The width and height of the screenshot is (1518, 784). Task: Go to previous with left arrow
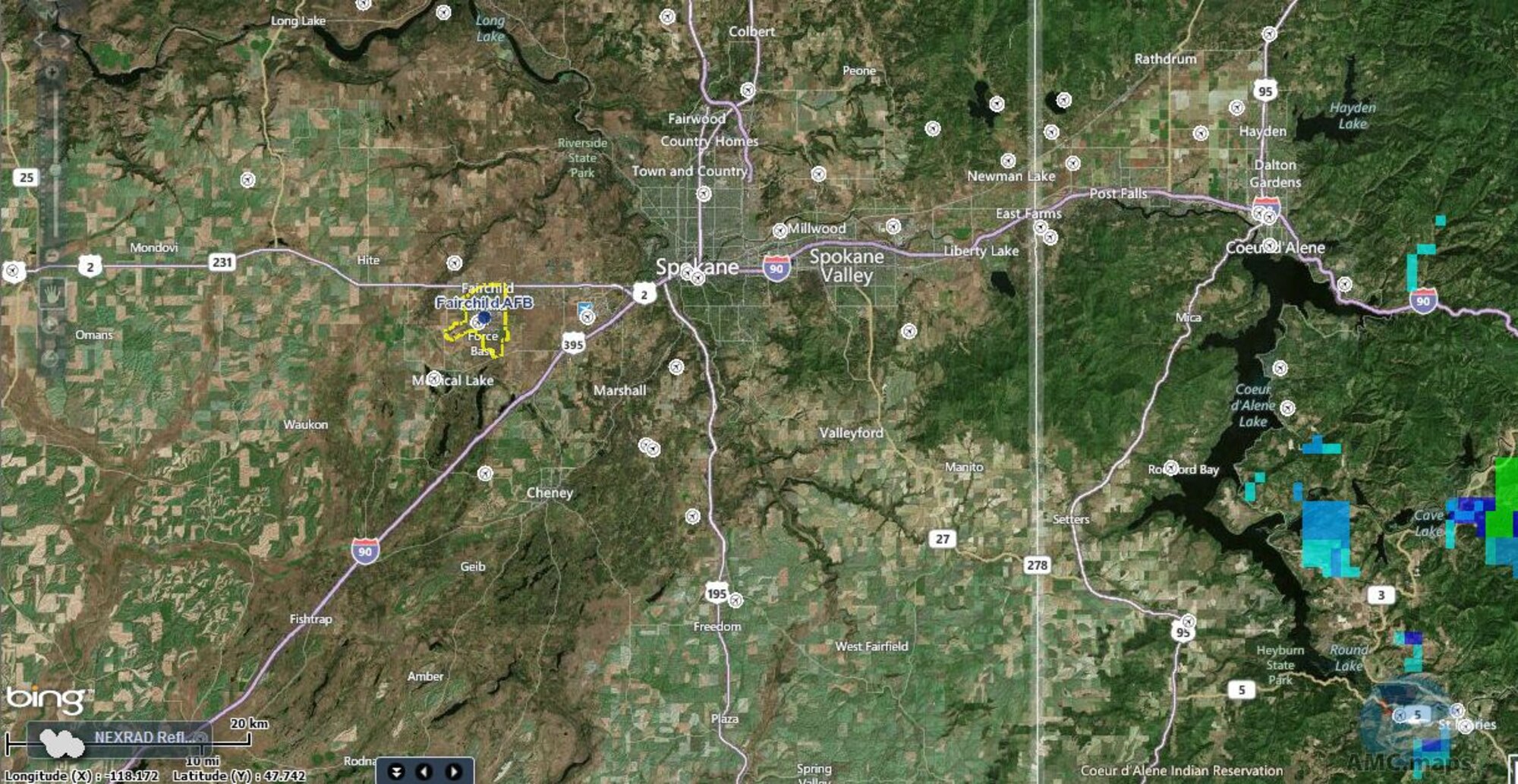click(424, 772)
